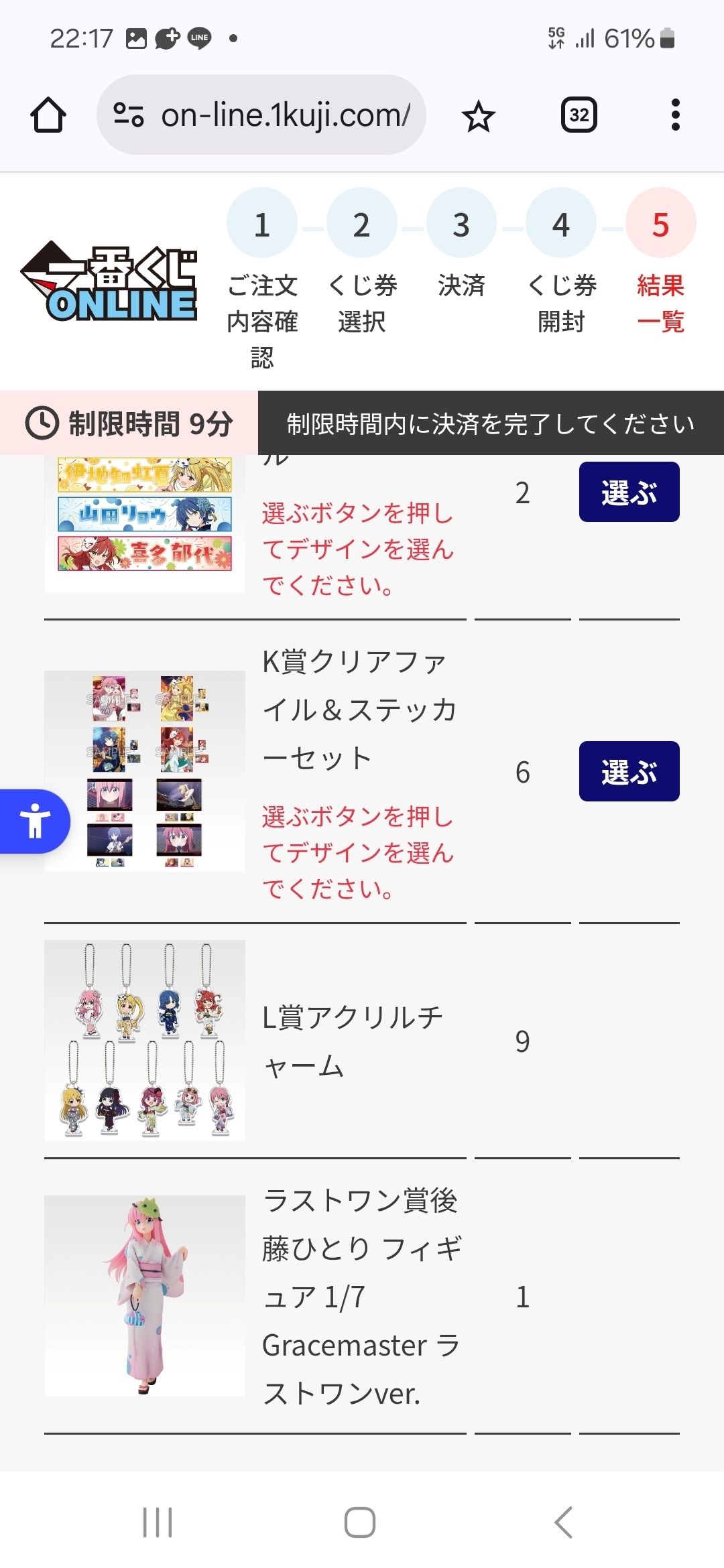
Task: Open the accessibility widget on the left edge
Action: (x=34, y=822)
